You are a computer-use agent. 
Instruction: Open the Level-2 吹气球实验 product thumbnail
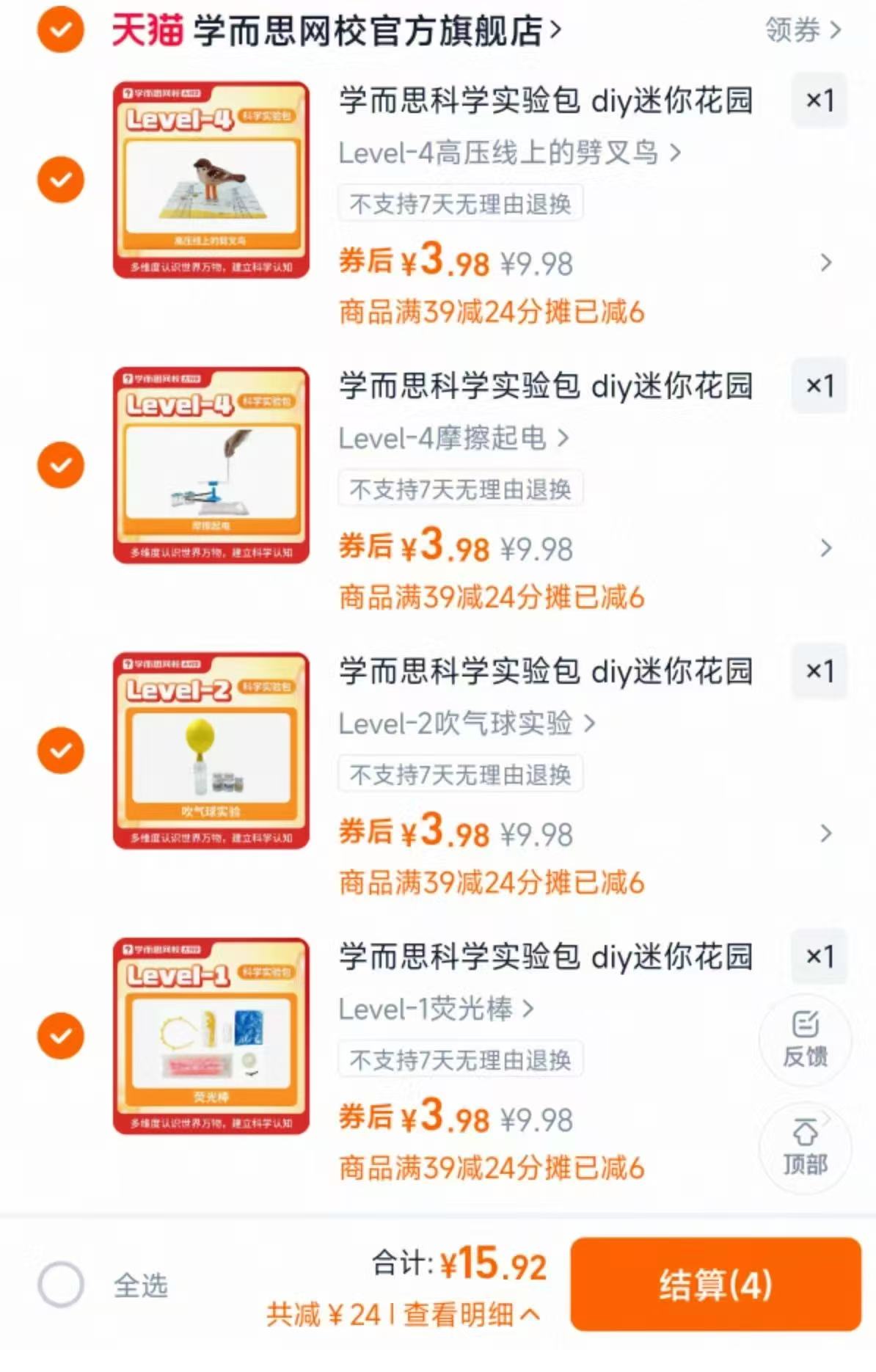pos(213,751)
